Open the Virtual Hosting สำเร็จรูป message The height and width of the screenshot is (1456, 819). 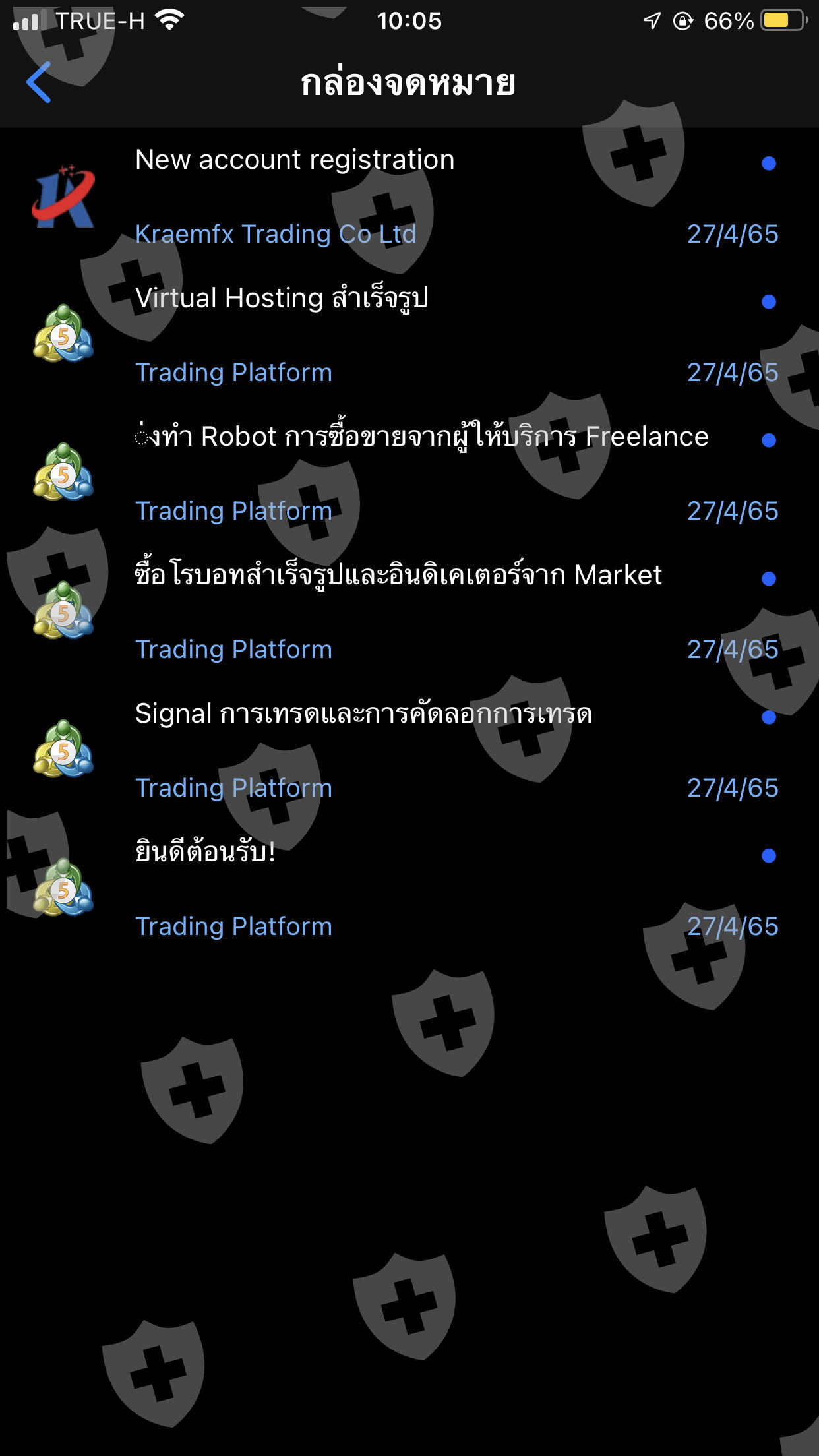click(x=409, y=335)
